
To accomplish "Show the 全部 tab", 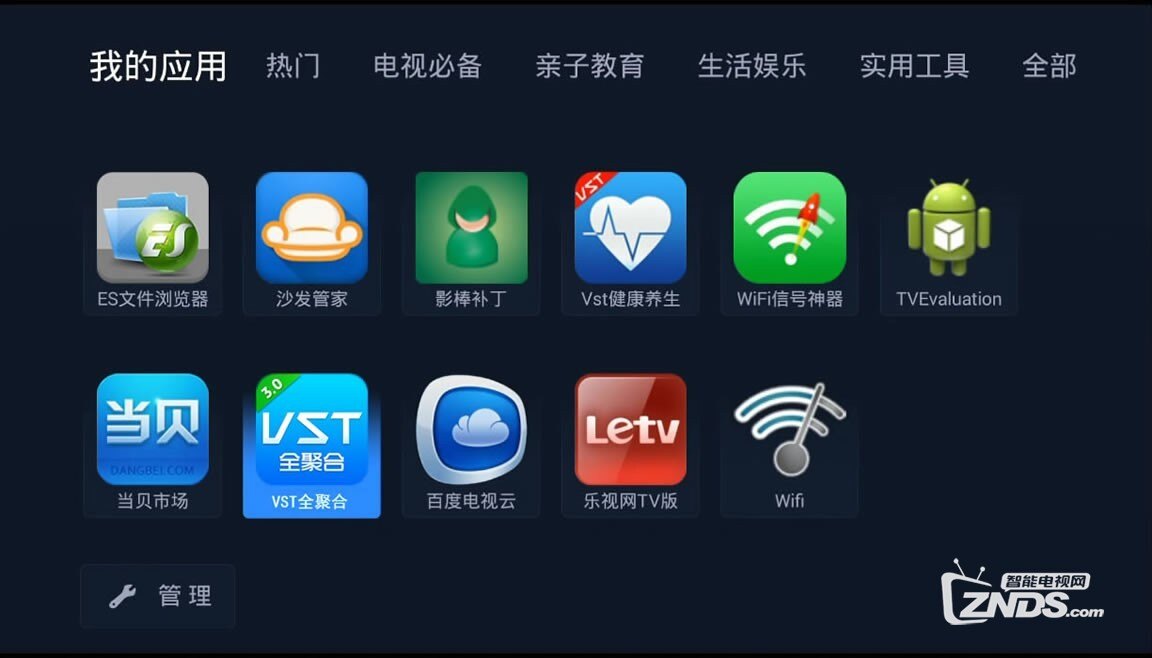I will click(x=1049, y=66).
